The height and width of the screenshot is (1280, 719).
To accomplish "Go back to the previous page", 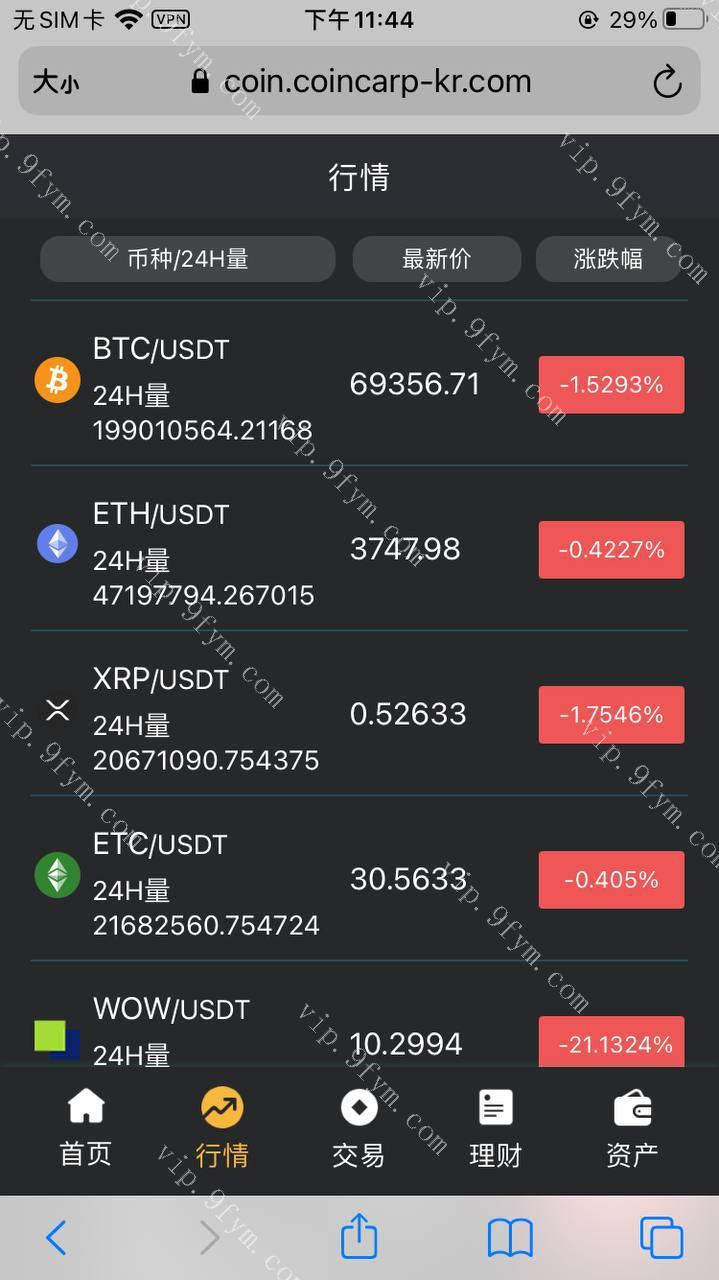I will click(56, 1238).
